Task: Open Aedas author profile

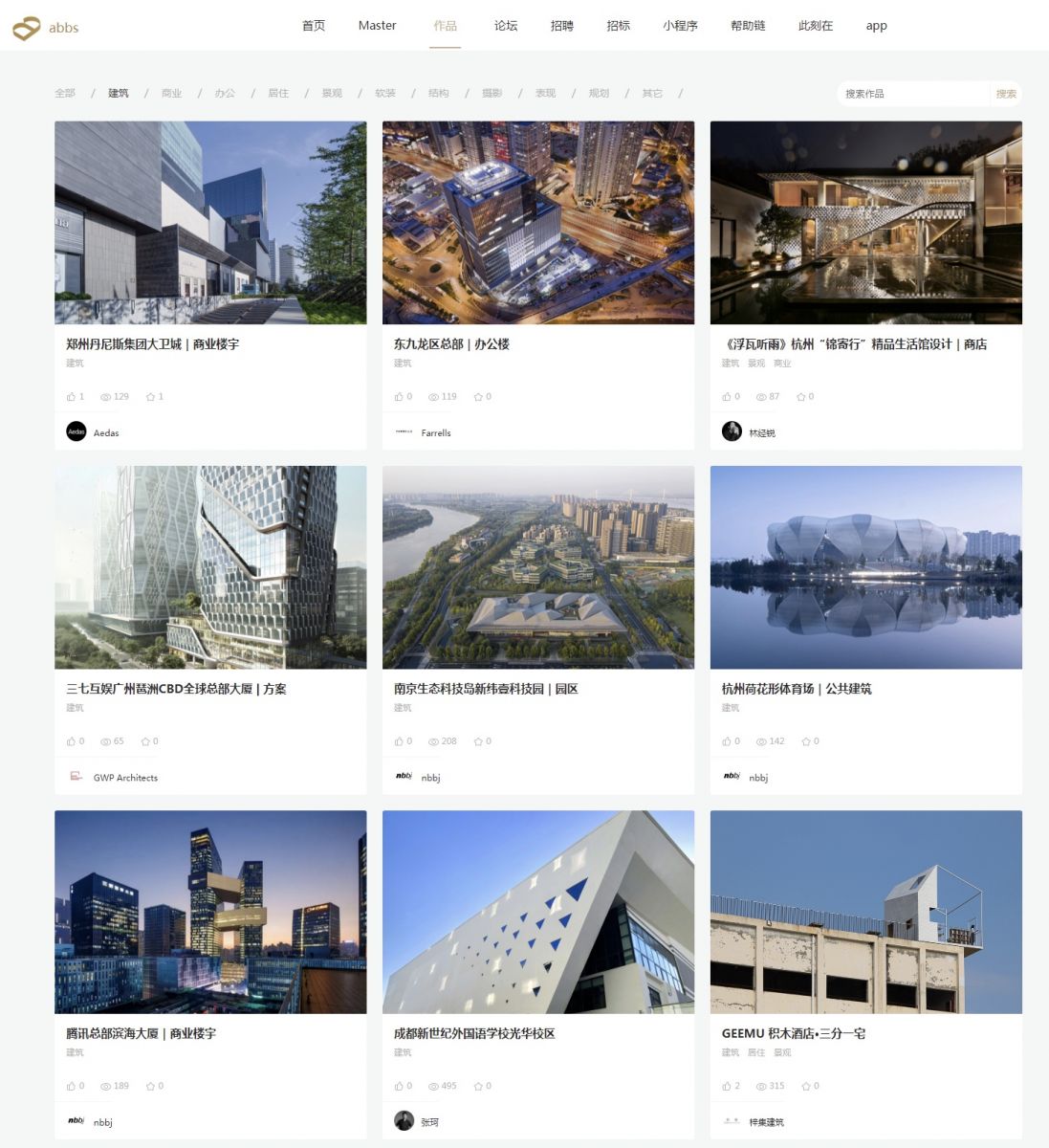Action: coord(105,432)
